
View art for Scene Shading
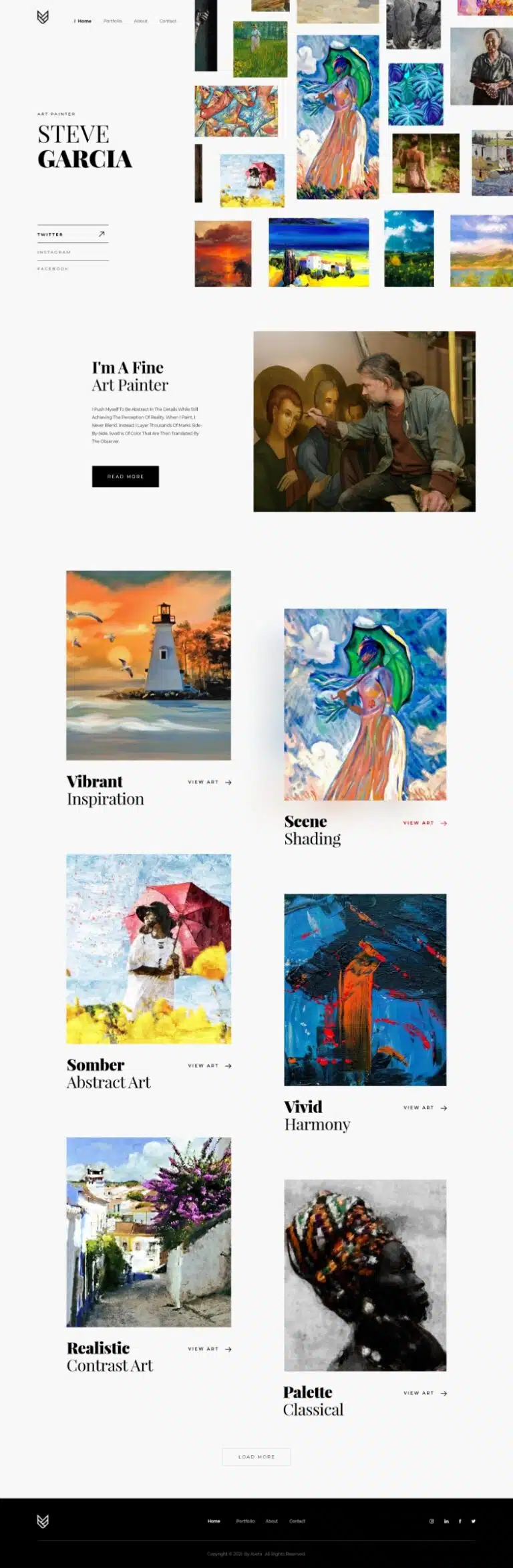pos(425,823)
